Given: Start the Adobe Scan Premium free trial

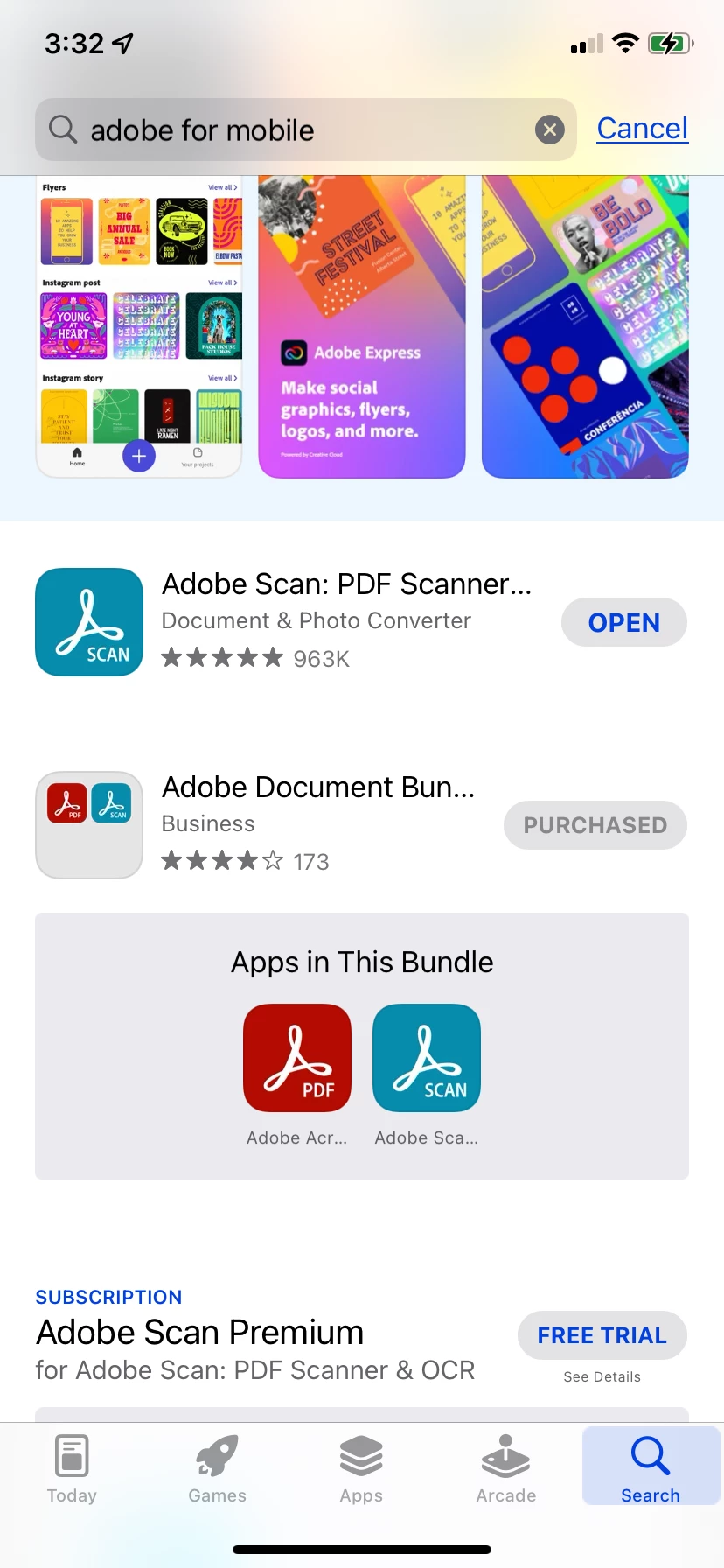Looking at the screenshot, I should tap(602, 1335).
